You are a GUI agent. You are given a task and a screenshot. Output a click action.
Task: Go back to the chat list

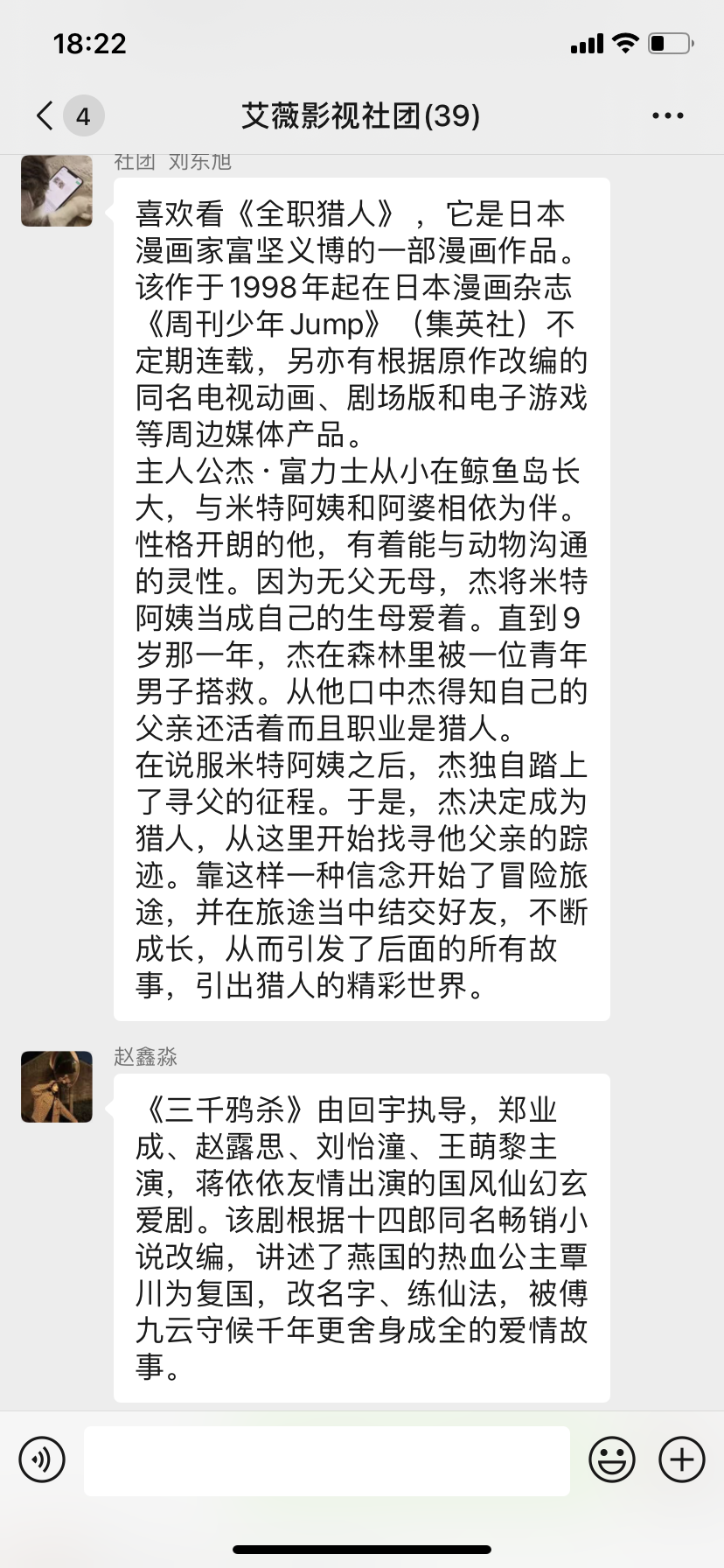click(x=46, y=115)
